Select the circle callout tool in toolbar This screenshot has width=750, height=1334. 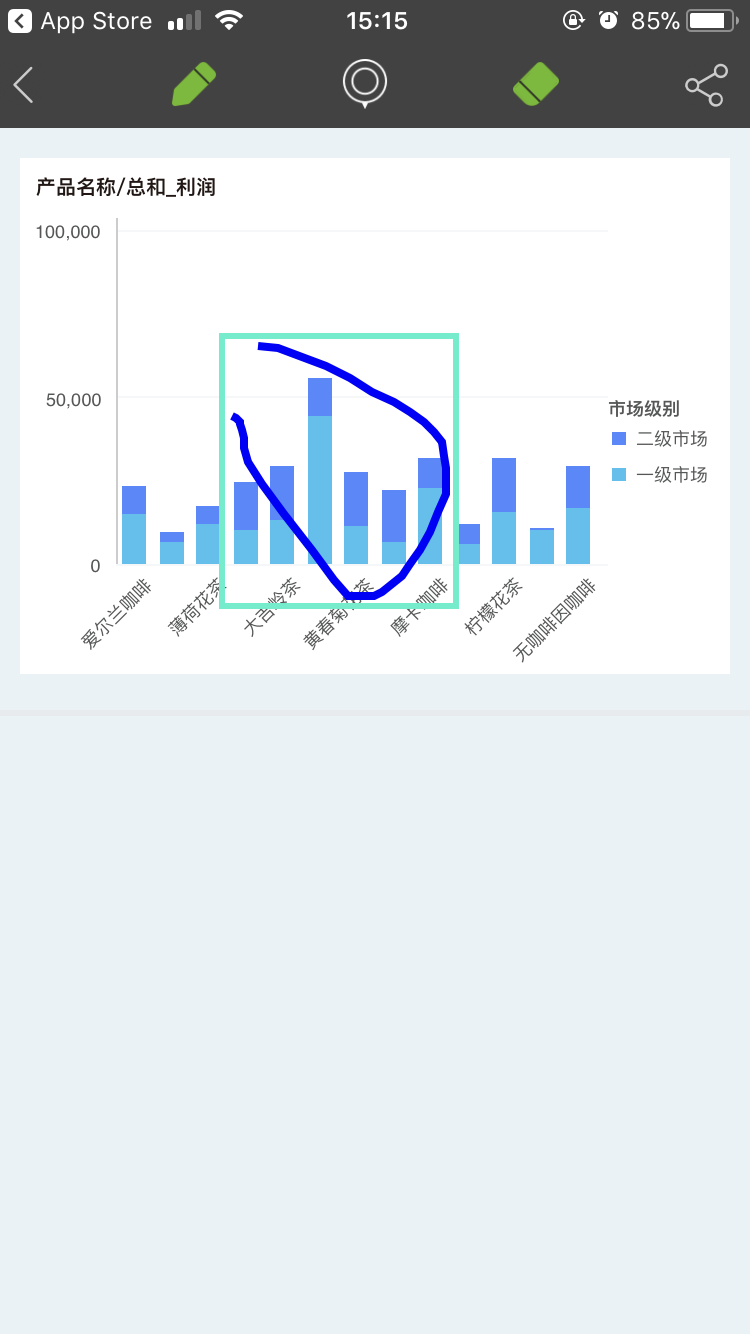[x=364, y=84]
